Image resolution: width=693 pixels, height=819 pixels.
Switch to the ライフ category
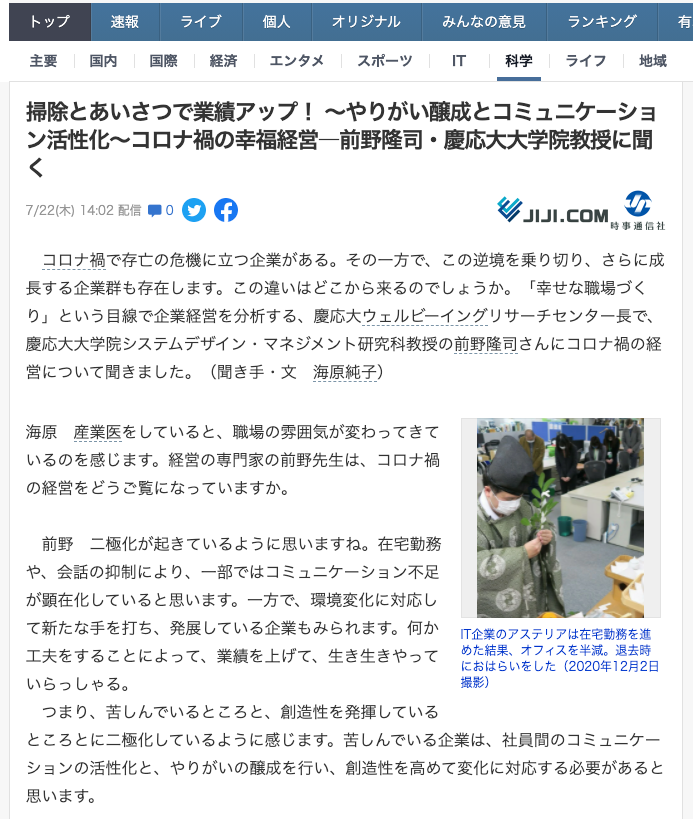pos(585,61)
